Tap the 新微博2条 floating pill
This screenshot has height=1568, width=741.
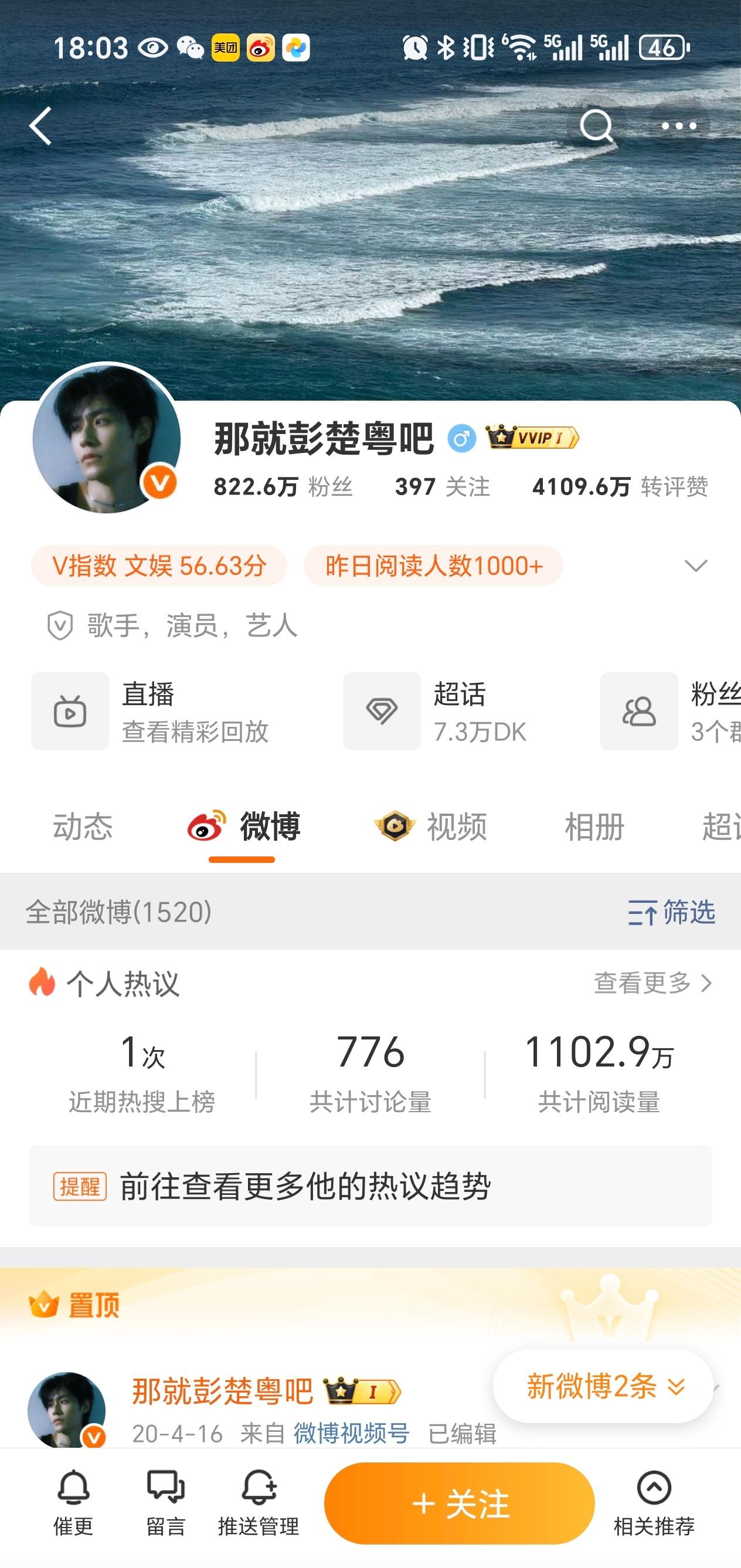(602, 1387)
